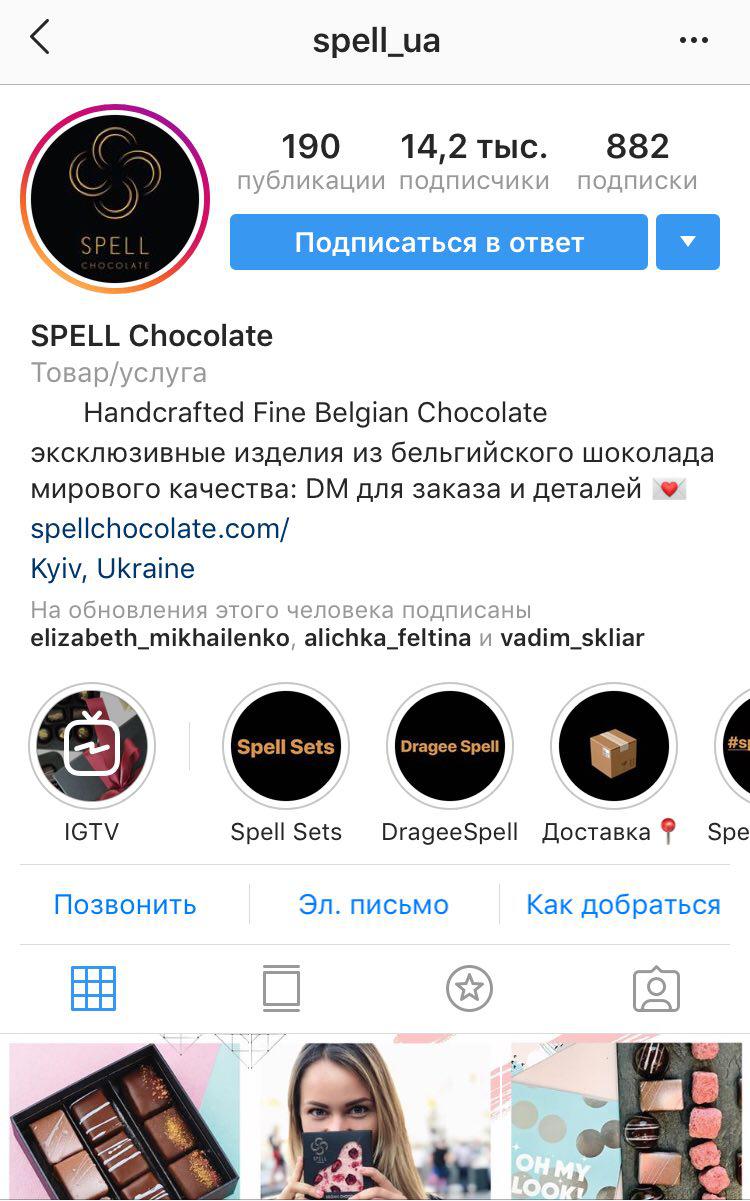
Task: Switch to the grid posts view
Action: (94, 989)
